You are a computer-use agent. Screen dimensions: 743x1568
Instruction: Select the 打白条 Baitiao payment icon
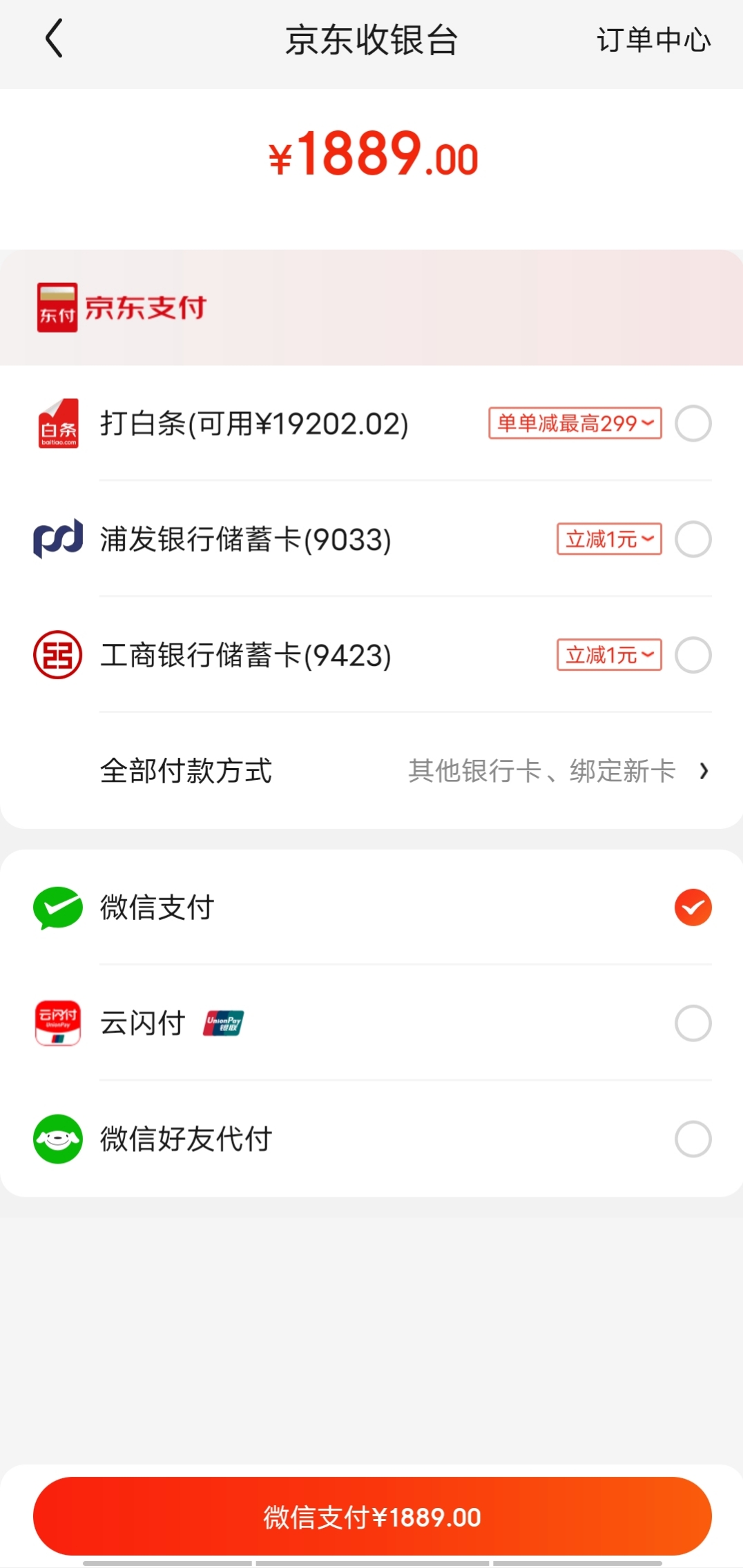[58, 424]
